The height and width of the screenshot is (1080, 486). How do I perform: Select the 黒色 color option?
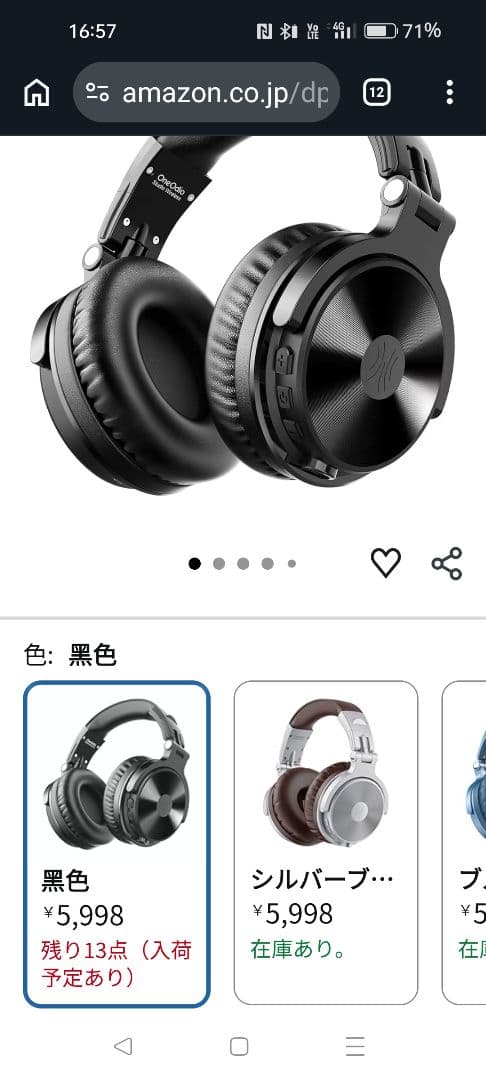pyautogui.click(x=117, y=844)
